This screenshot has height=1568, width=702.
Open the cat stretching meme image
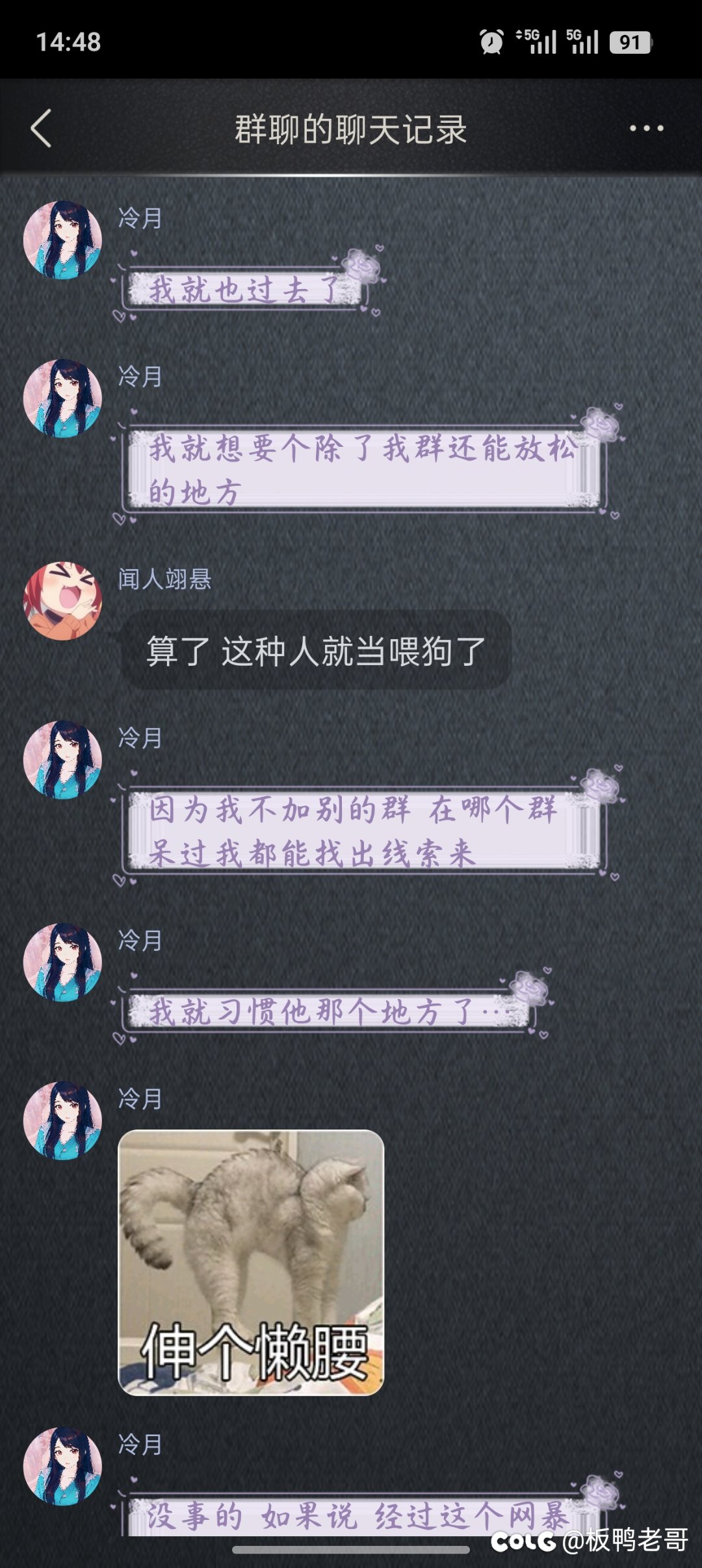pyautogui.click(x=251, y=1262)
